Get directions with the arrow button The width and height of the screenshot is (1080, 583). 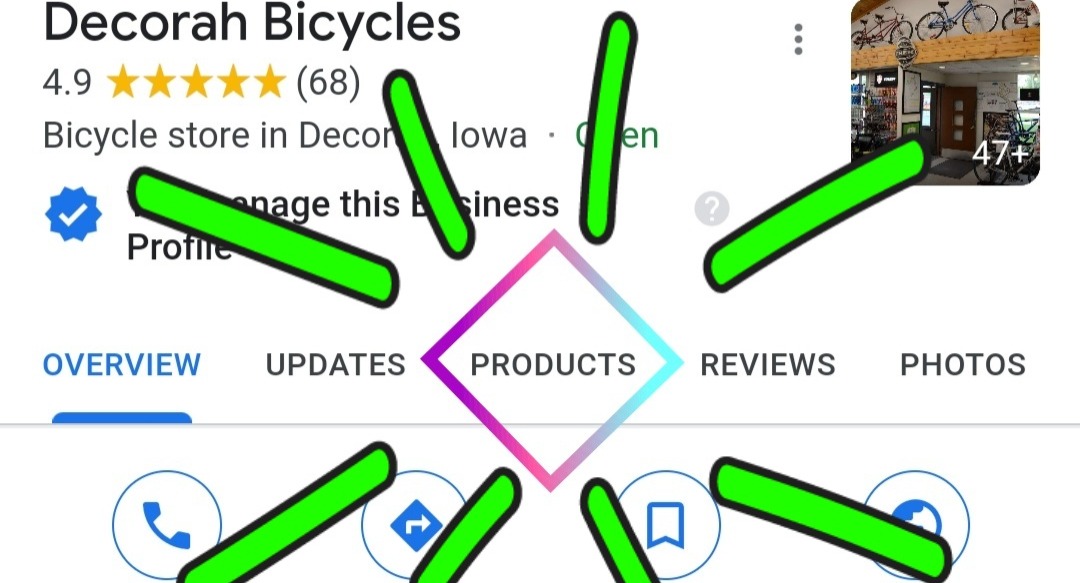(x=415, y=524)
